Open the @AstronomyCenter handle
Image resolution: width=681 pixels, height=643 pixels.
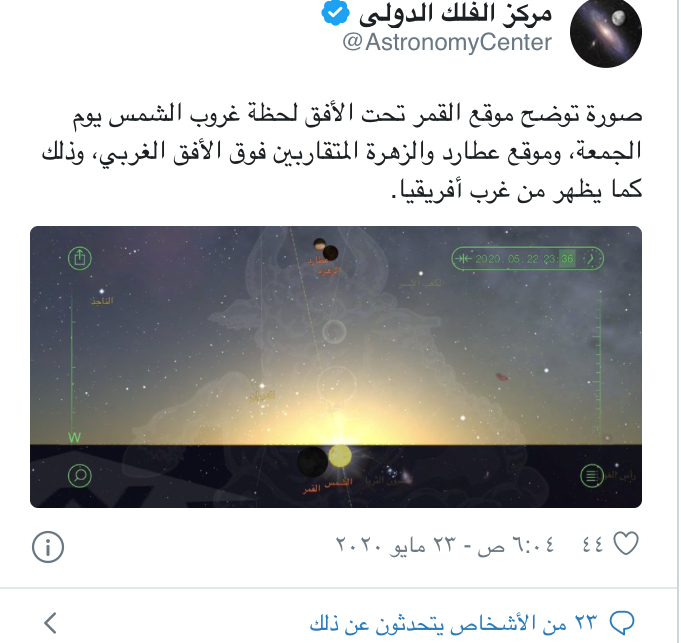446,42
